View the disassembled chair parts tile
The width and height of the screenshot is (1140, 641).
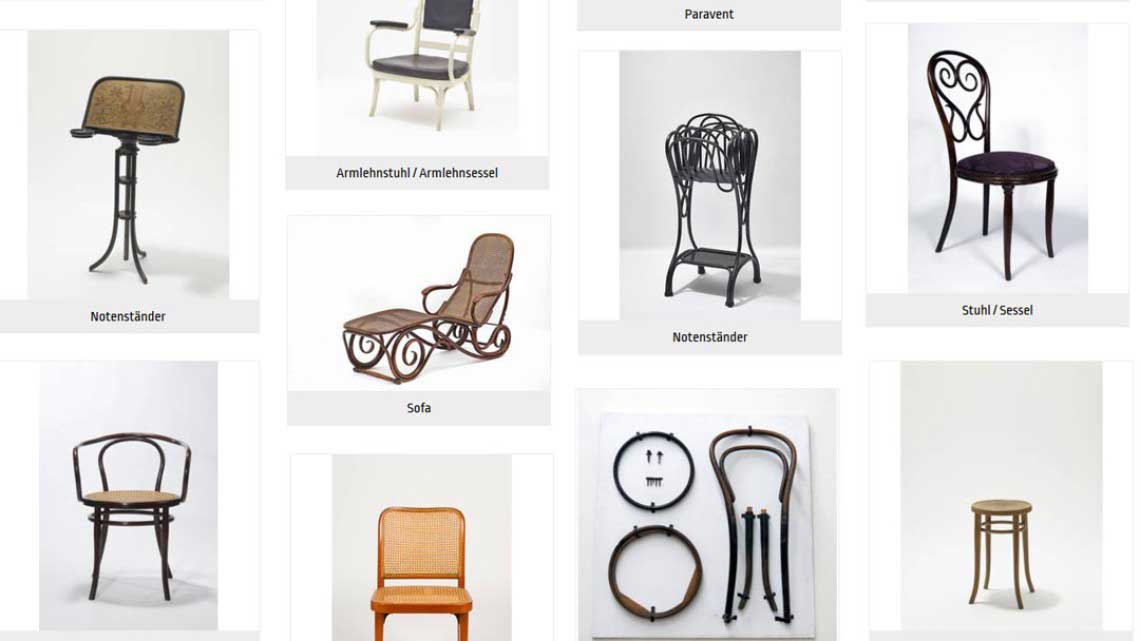[707, 513]
